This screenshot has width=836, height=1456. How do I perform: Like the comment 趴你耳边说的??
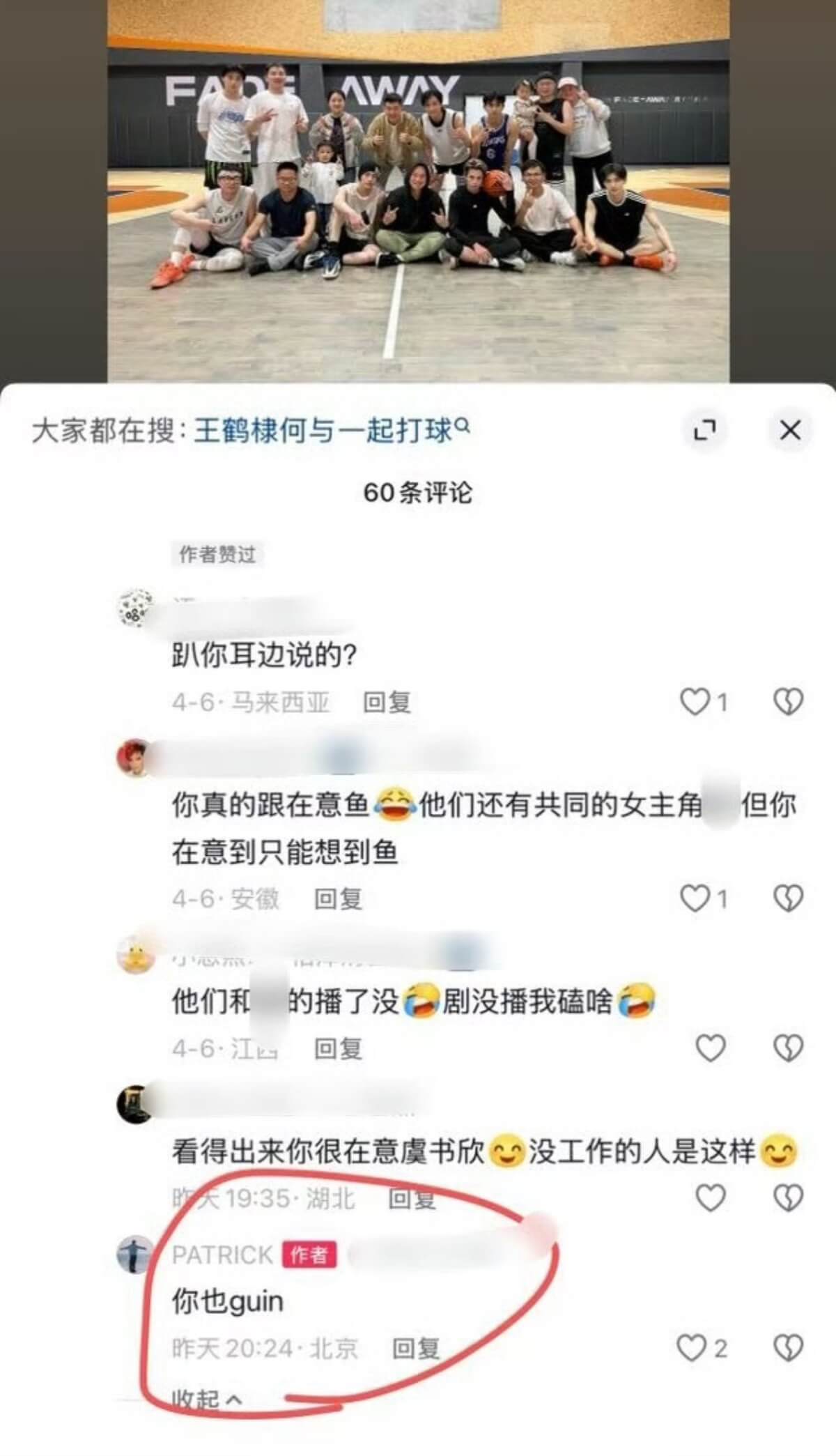click(695, 701)
